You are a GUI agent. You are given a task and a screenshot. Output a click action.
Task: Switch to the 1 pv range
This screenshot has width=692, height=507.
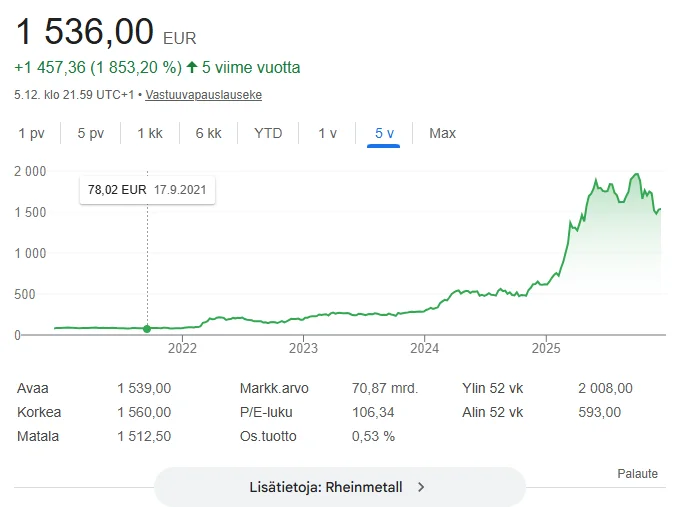tap(31, 133)
